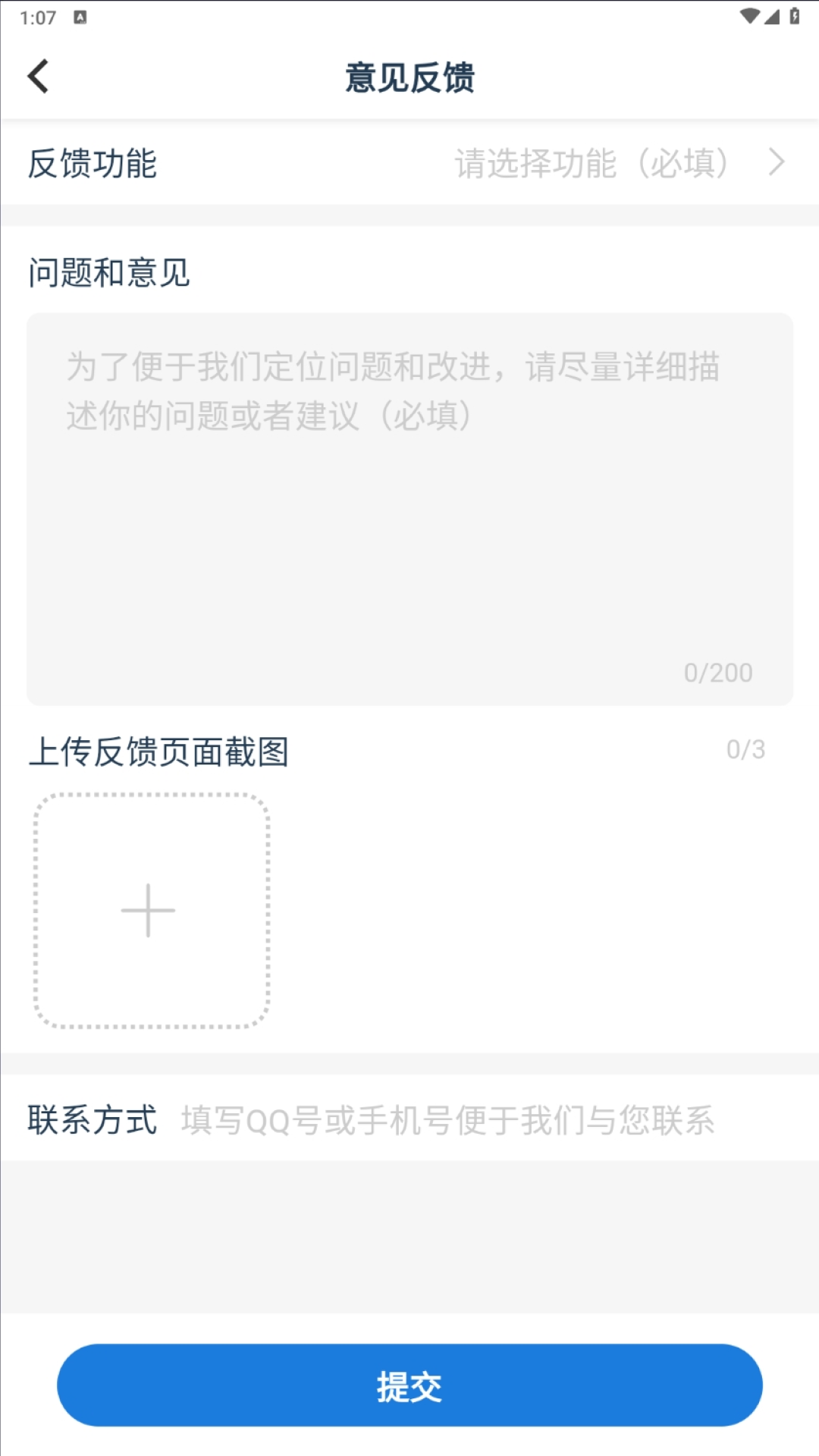Tap the 0/200 character counter
819x1456 pixels.
tap(717, 672)
